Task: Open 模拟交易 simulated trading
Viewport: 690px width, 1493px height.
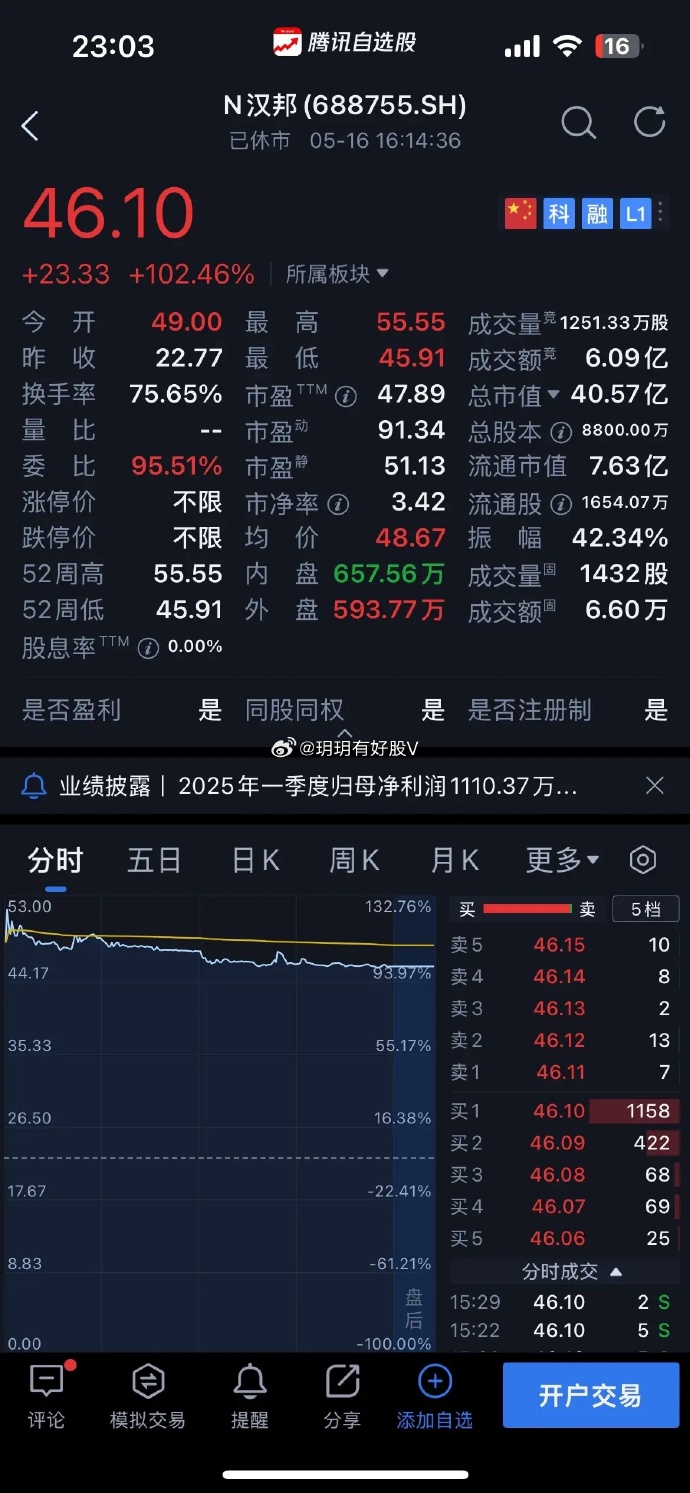Action: [x=147, y=1397]
